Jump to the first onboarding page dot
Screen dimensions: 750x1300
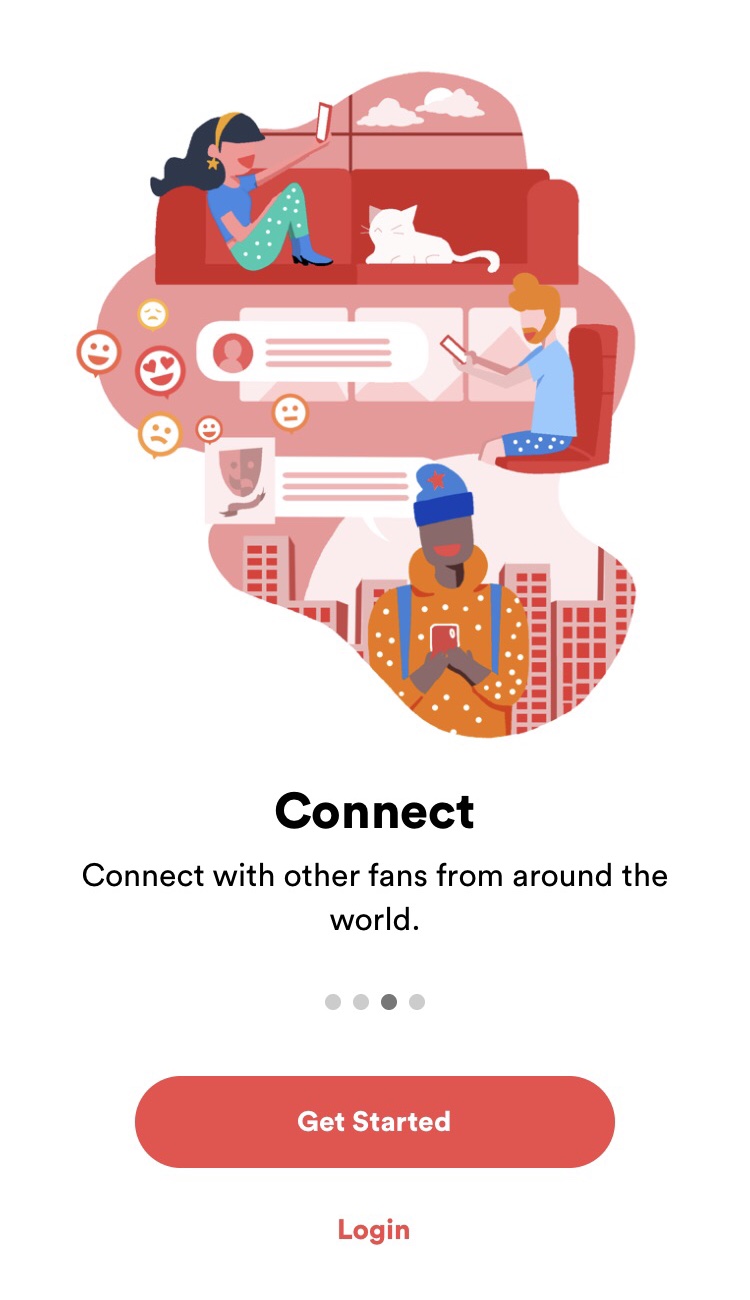333,1001
